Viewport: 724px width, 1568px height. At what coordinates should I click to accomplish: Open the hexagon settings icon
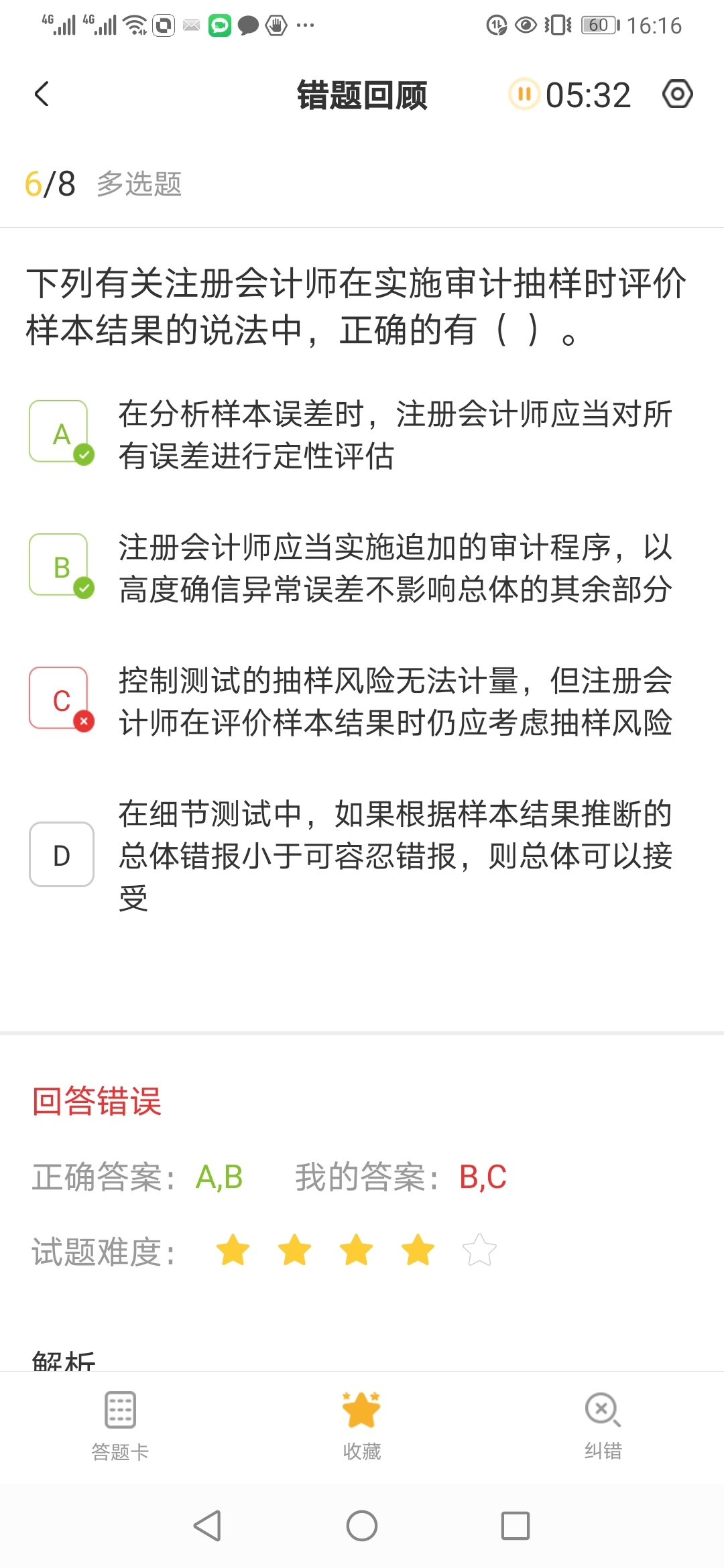click(x=677, y=94)
